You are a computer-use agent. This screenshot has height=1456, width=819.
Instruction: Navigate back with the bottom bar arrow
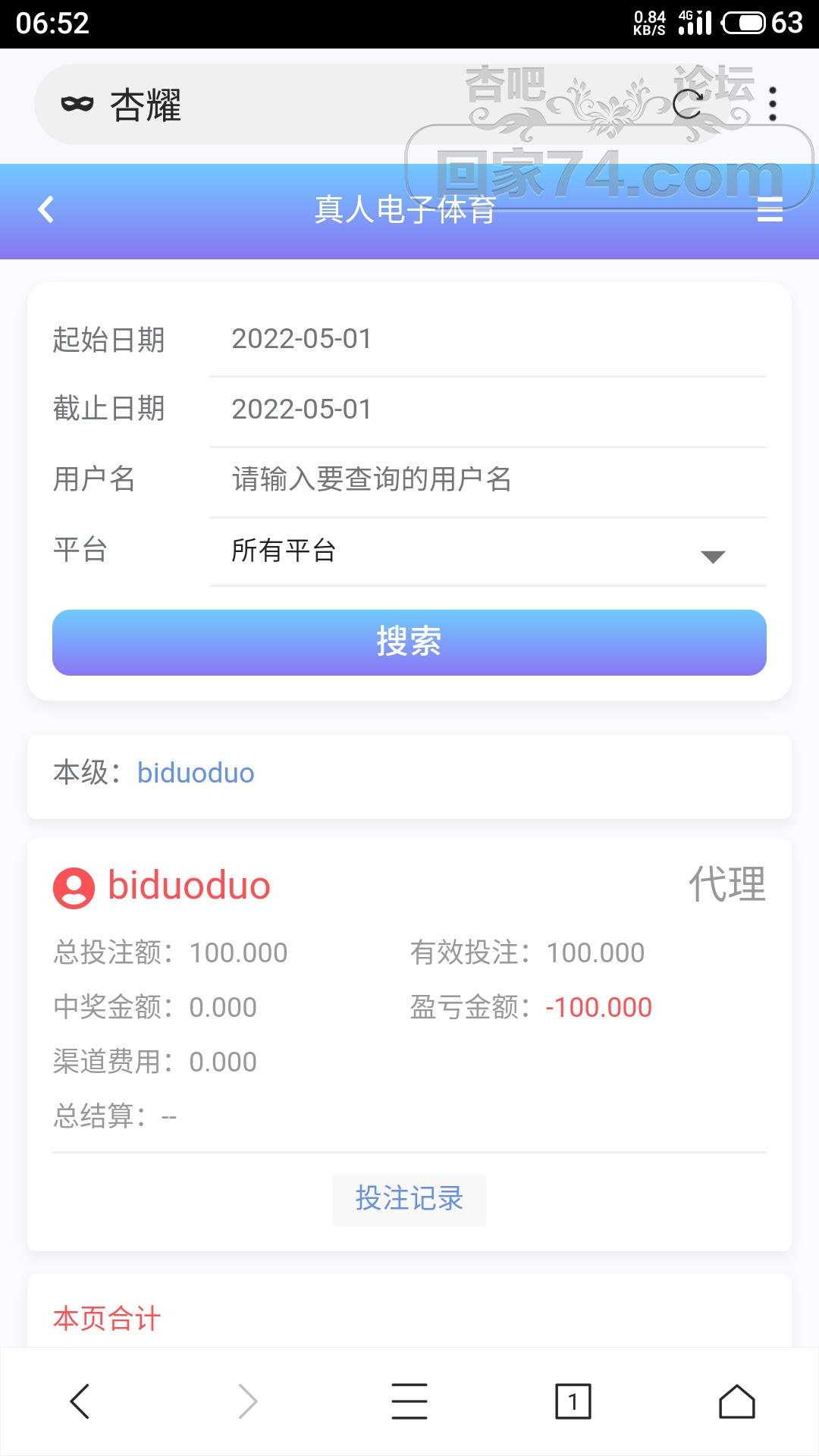[x=80, y=1401]
